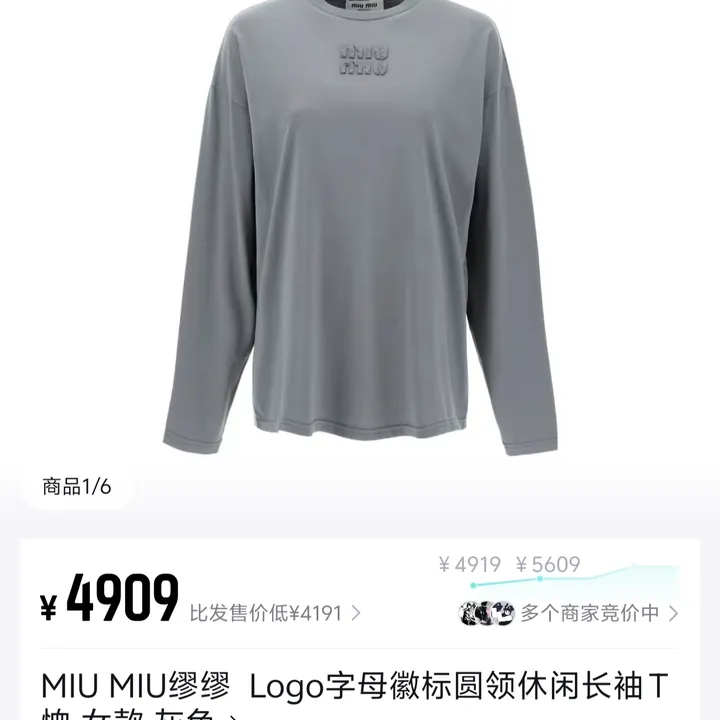View the 多个商家竞价中 merchant bidding details

click(589, 613)
